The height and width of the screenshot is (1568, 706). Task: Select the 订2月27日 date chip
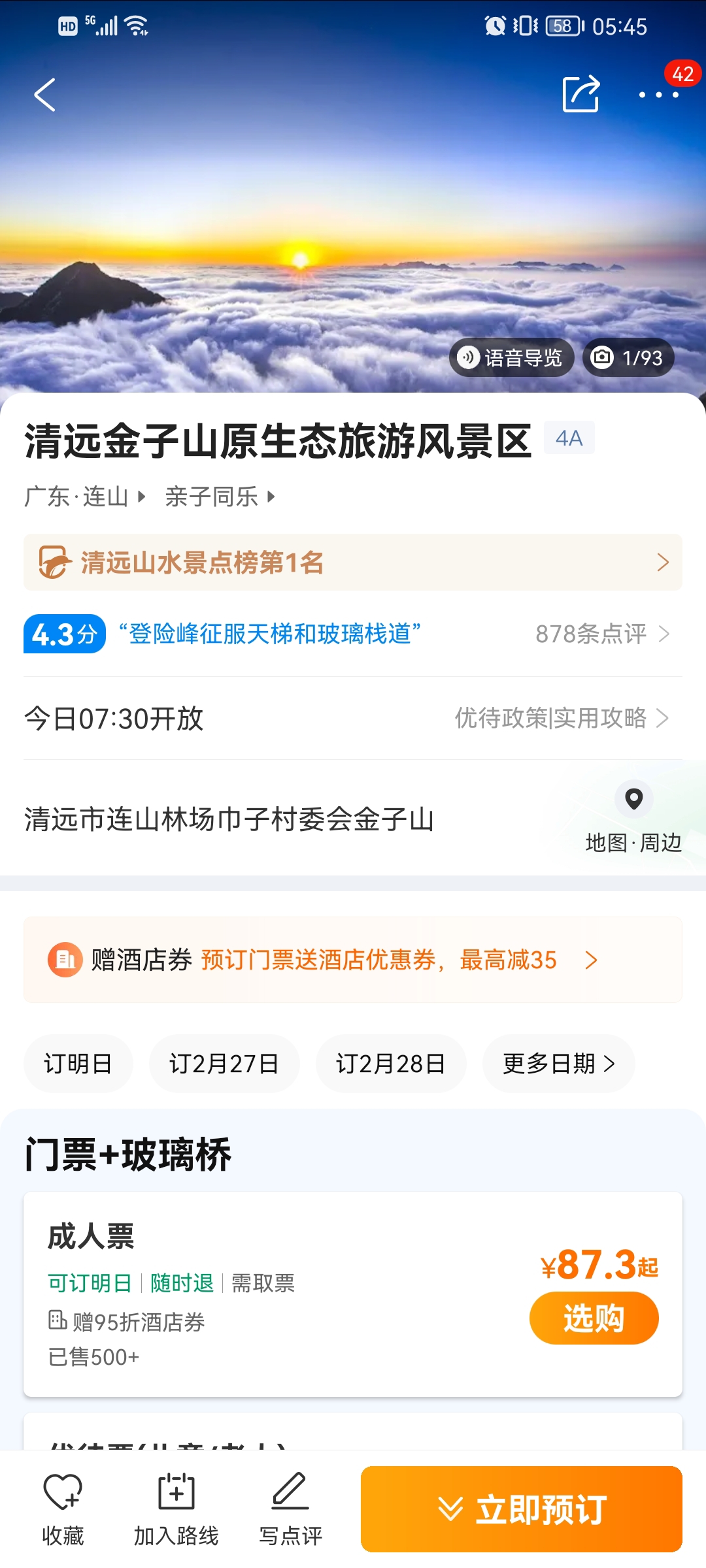coord(224,1064)
